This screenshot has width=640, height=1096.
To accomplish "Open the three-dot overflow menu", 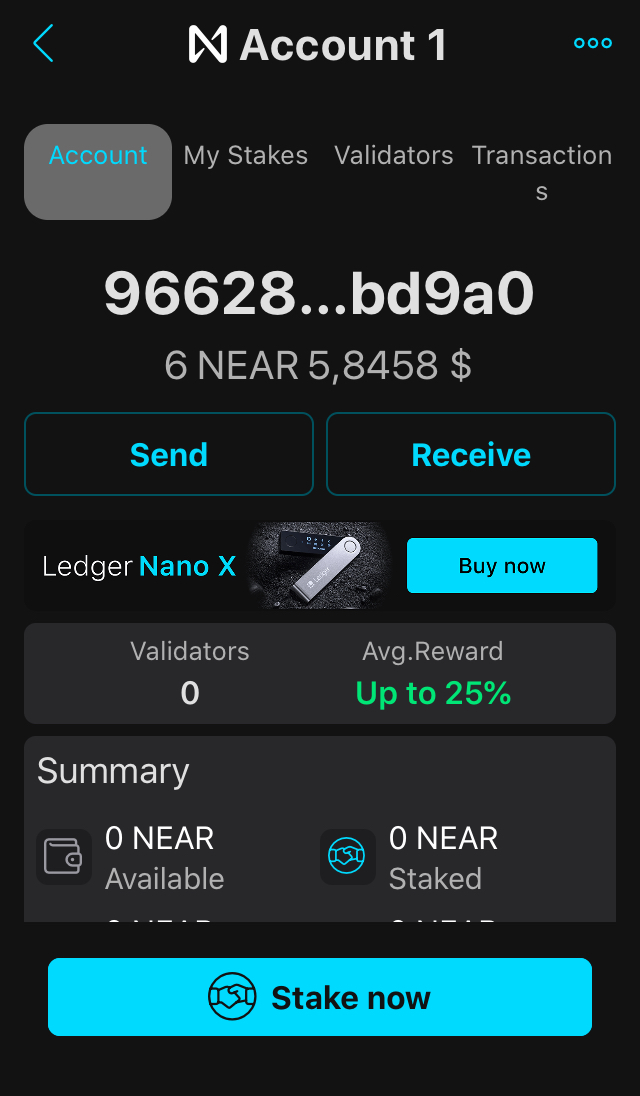I will coord(592,43).
